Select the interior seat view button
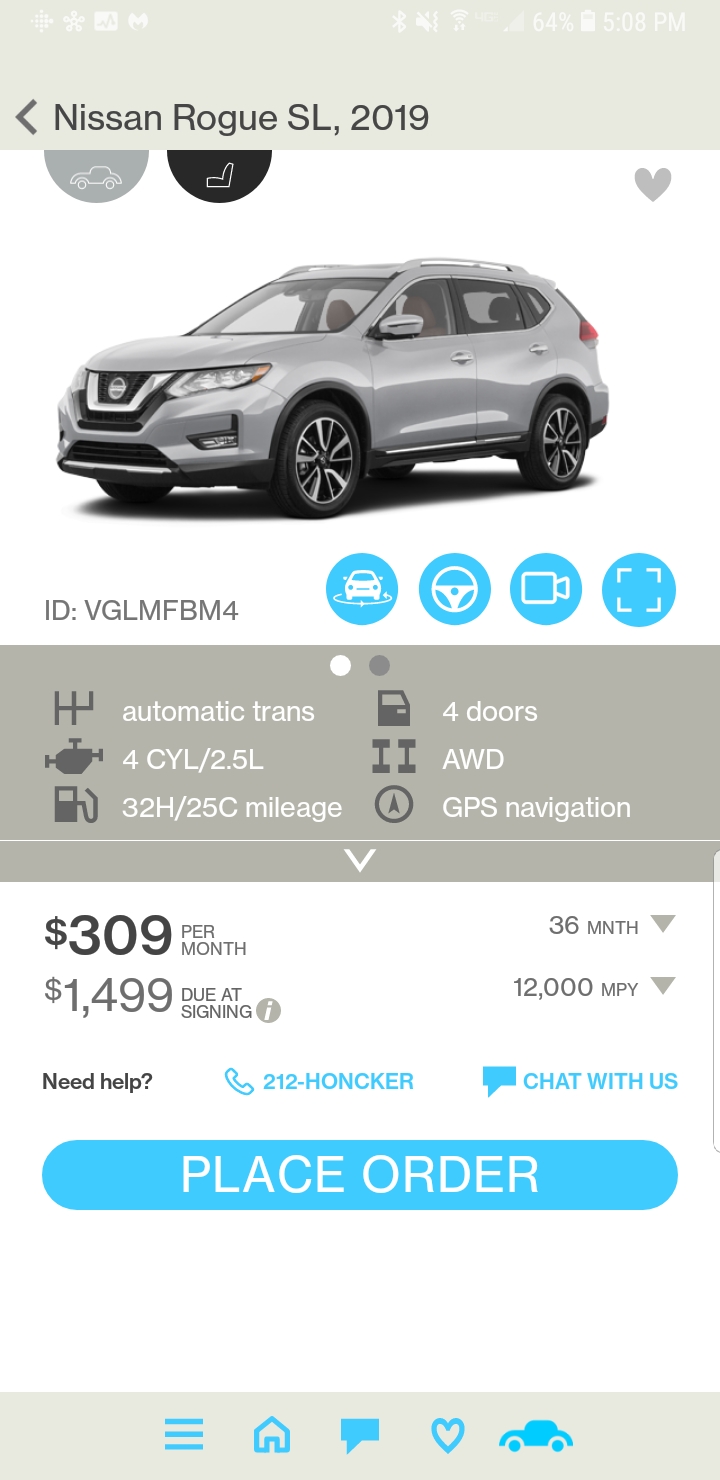Screen dimensions: 720x1480 219,176
